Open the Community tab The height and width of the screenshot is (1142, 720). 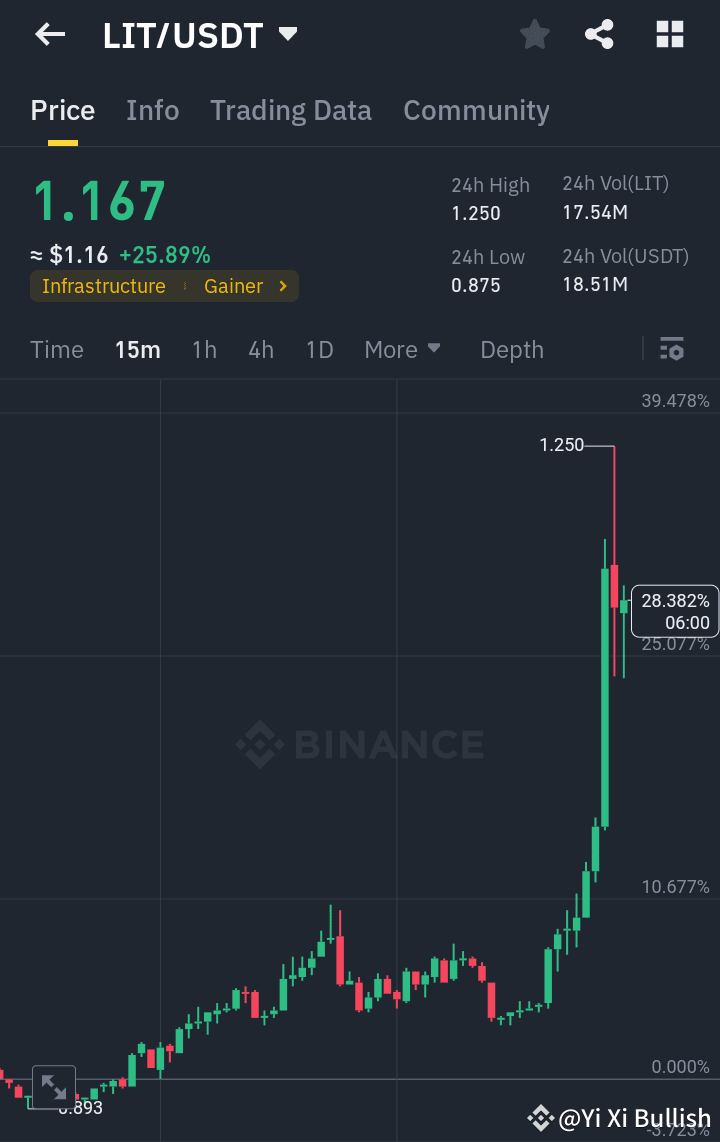[476, 110]
